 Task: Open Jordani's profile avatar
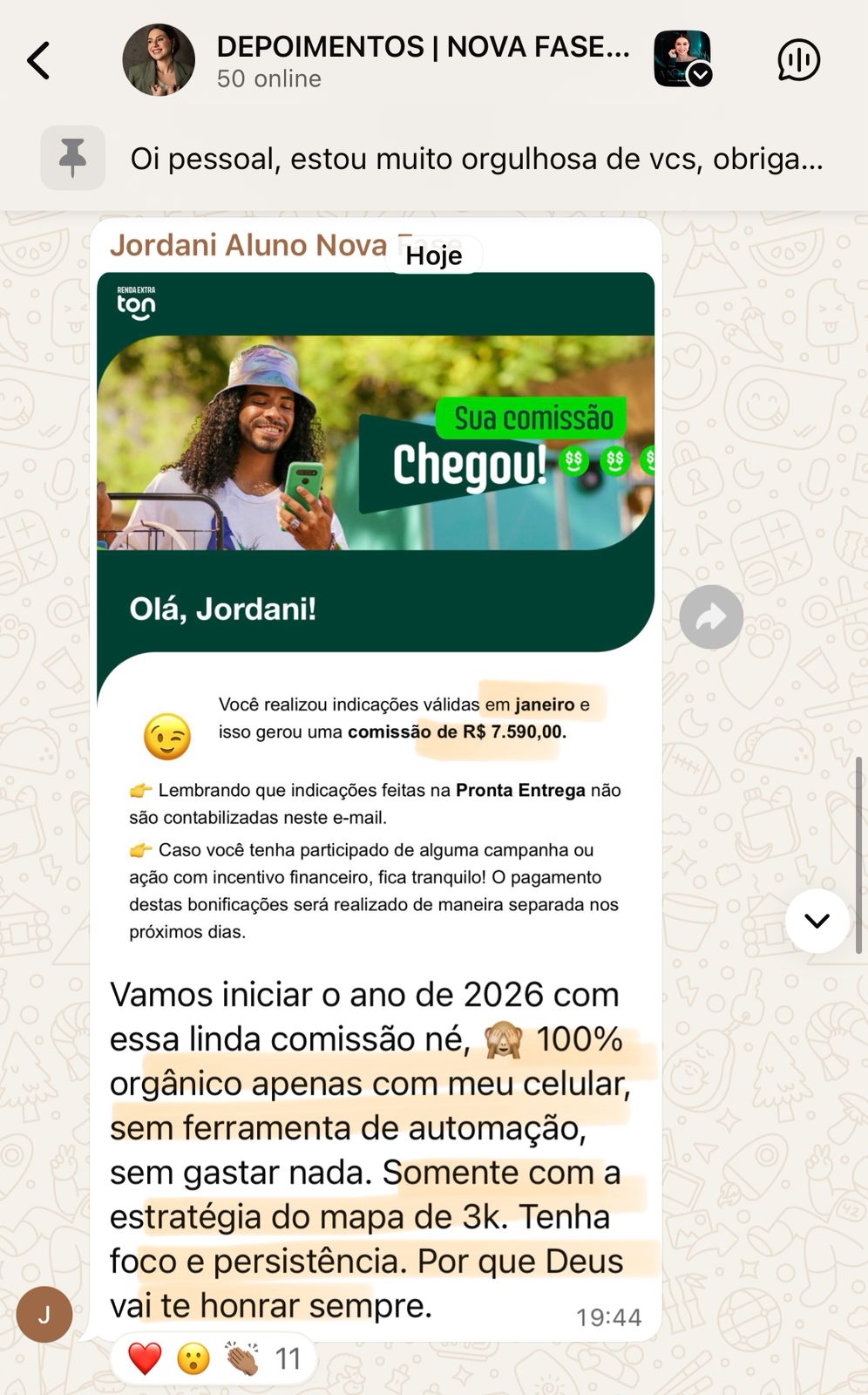tap(44, 1314)
